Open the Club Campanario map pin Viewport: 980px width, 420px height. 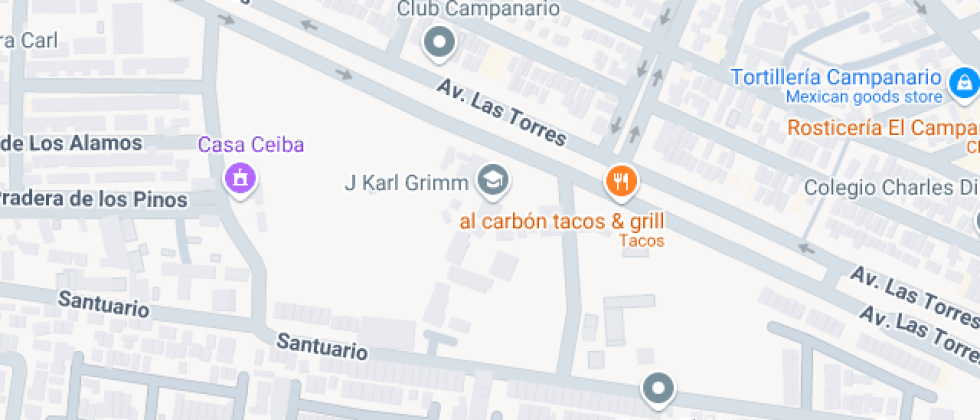(439, 42)
